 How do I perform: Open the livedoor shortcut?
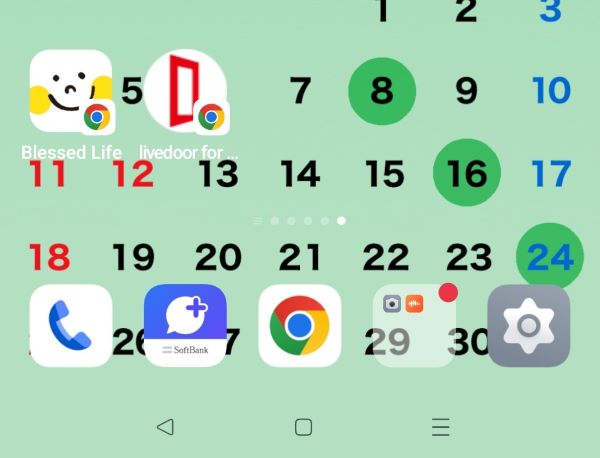coord(186,92)
